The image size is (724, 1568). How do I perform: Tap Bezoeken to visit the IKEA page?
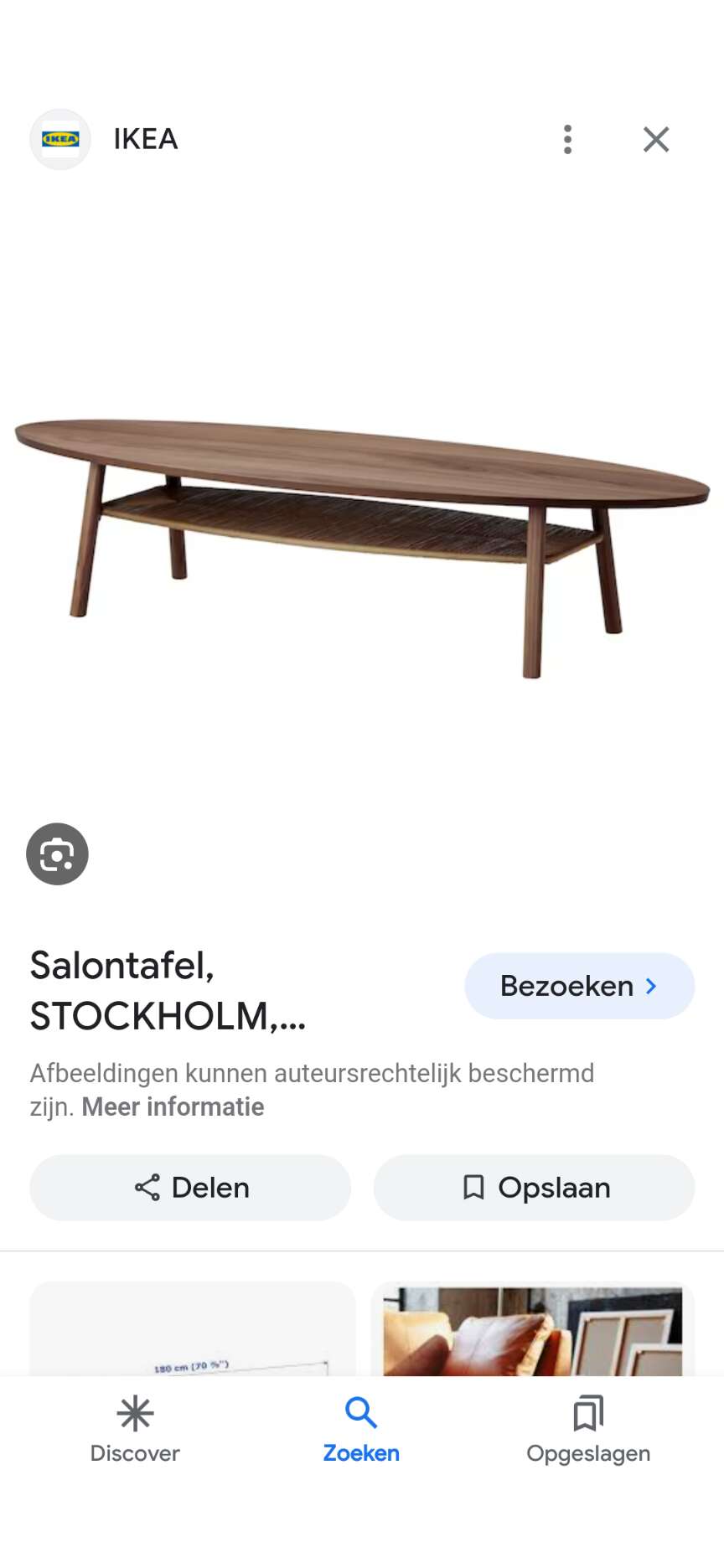coord(579,986)
